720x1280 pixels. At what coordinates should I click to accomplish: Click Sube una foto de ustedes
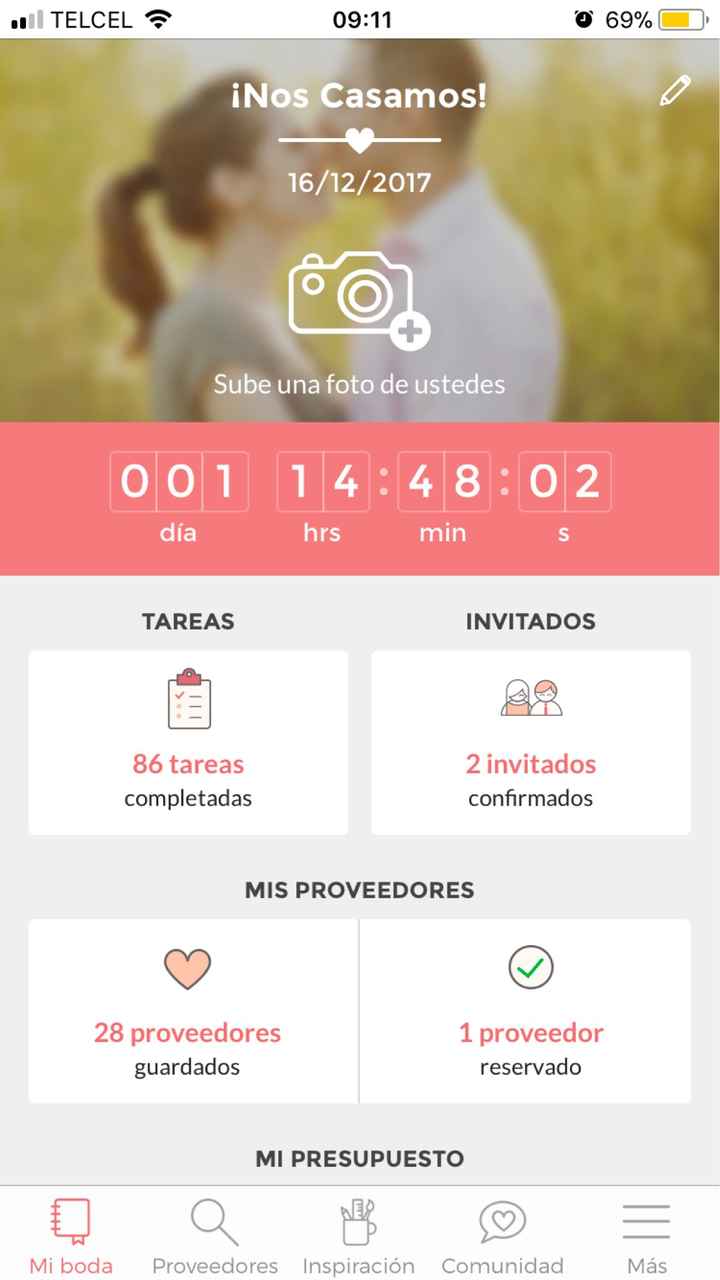(359, 383)
